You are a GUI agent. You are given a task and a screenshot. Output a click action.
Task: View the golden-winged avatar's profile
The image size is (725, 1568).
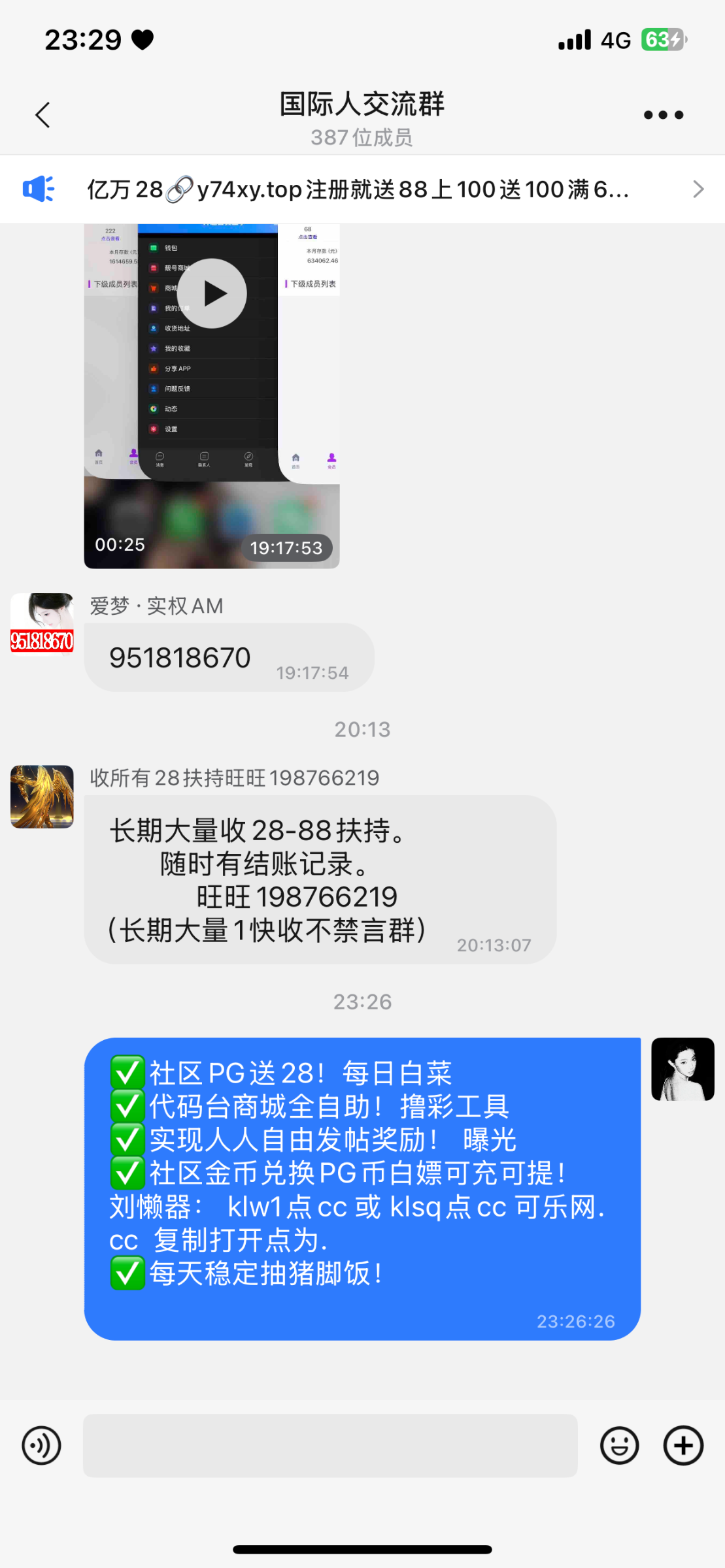[x=42, y=796]
